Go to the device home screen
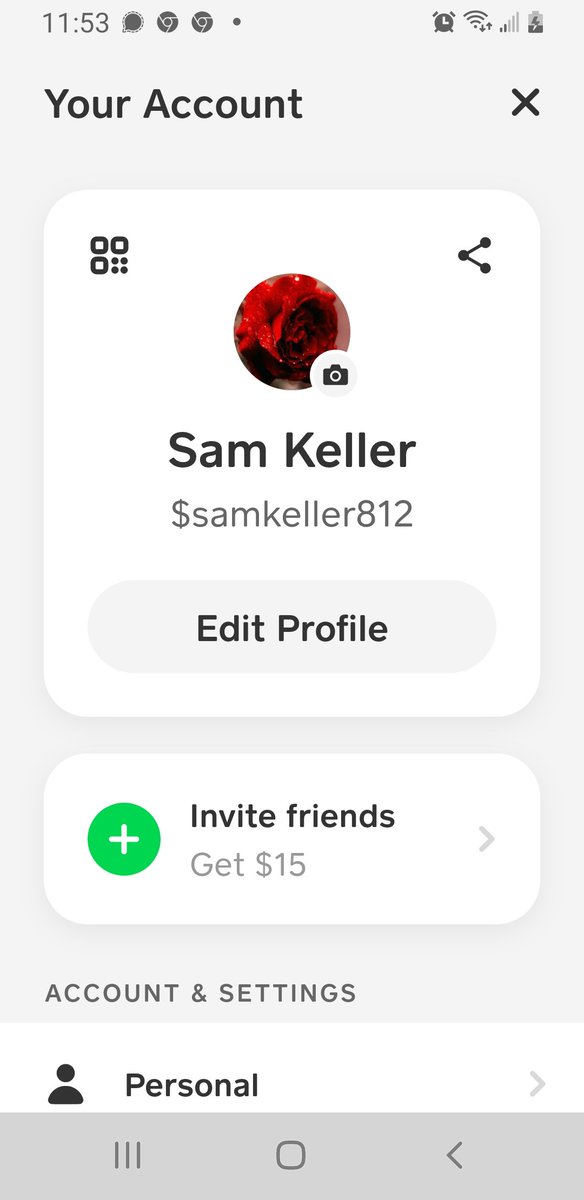Image resolution: width=584 pixels, height=1200 pixels. pos(291,1156)
